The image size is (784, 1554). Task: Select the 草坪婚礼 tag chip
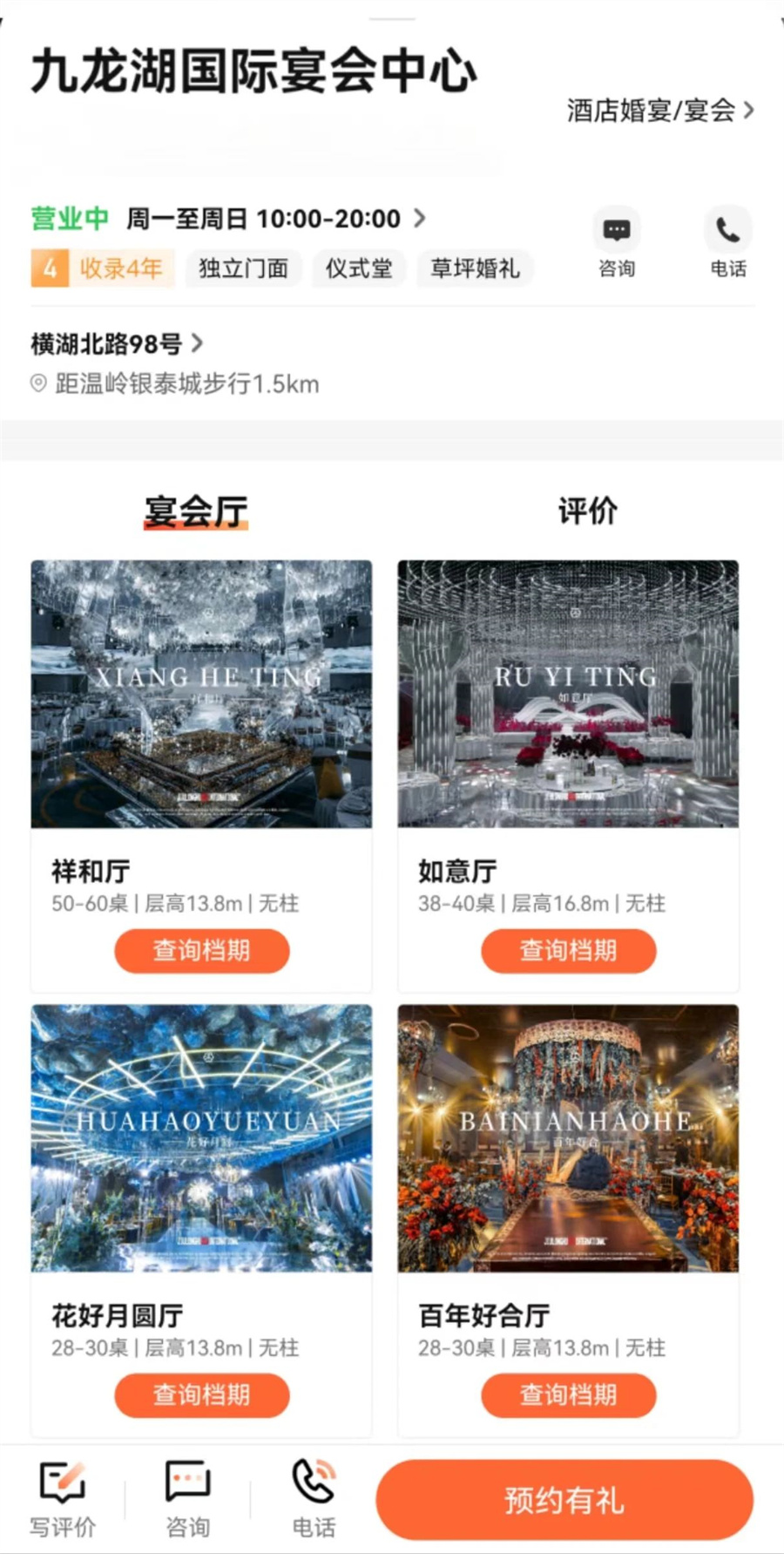[x=475, y=268]
